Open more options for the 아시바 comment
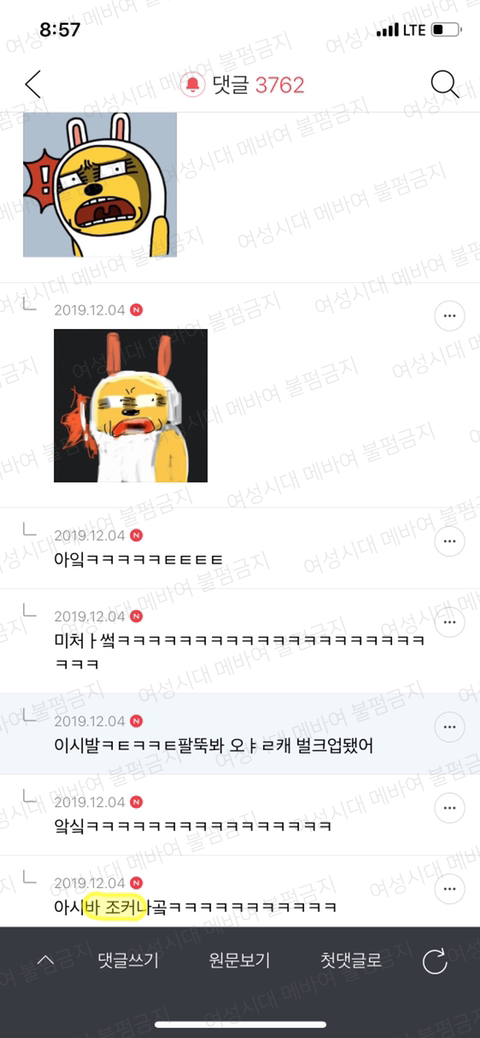Viewport: 480px width, 1038px height. point(450,889)
